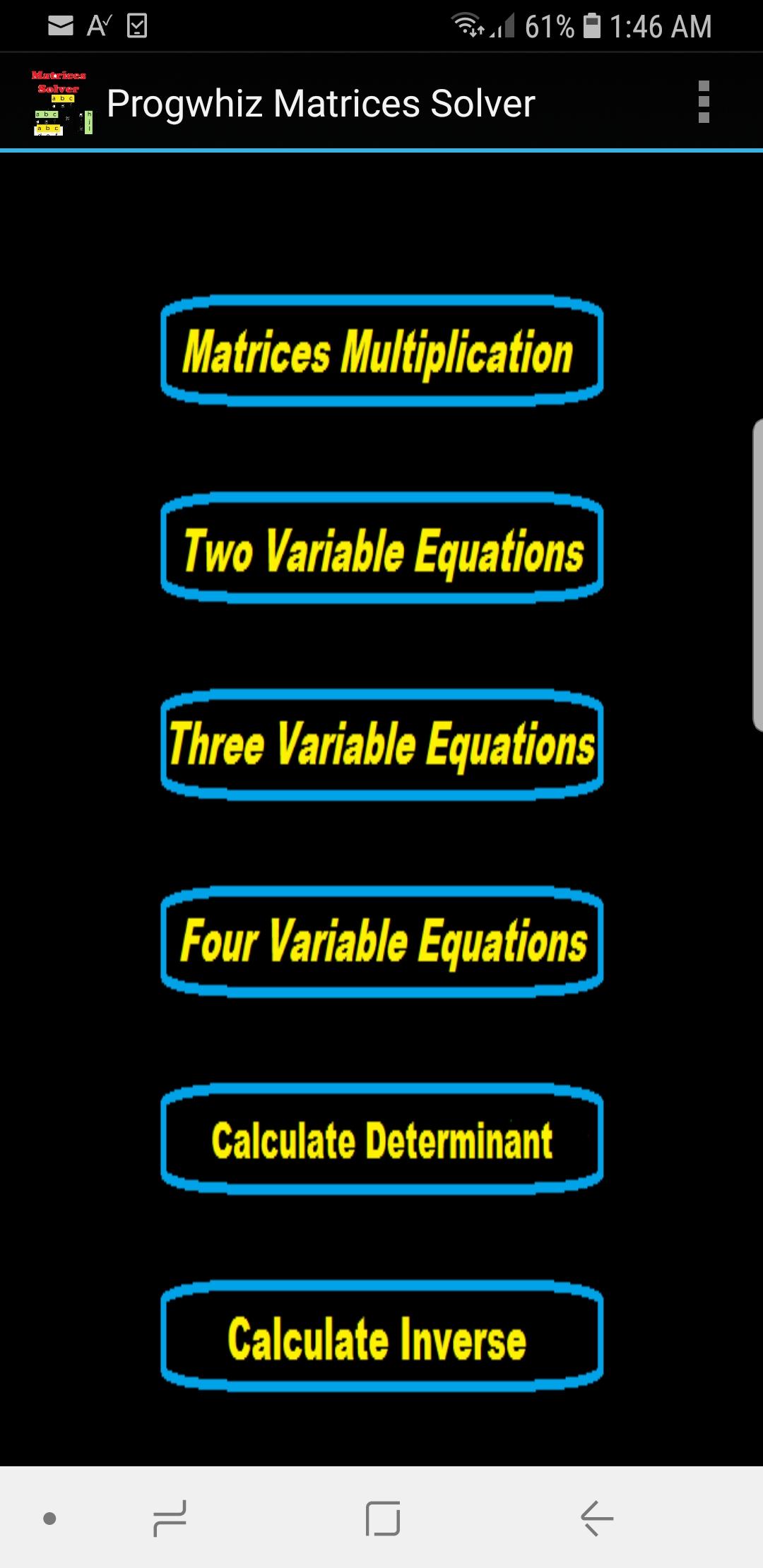
Task: Launch Calculate Inverse
Action: tap(381, 1336)
